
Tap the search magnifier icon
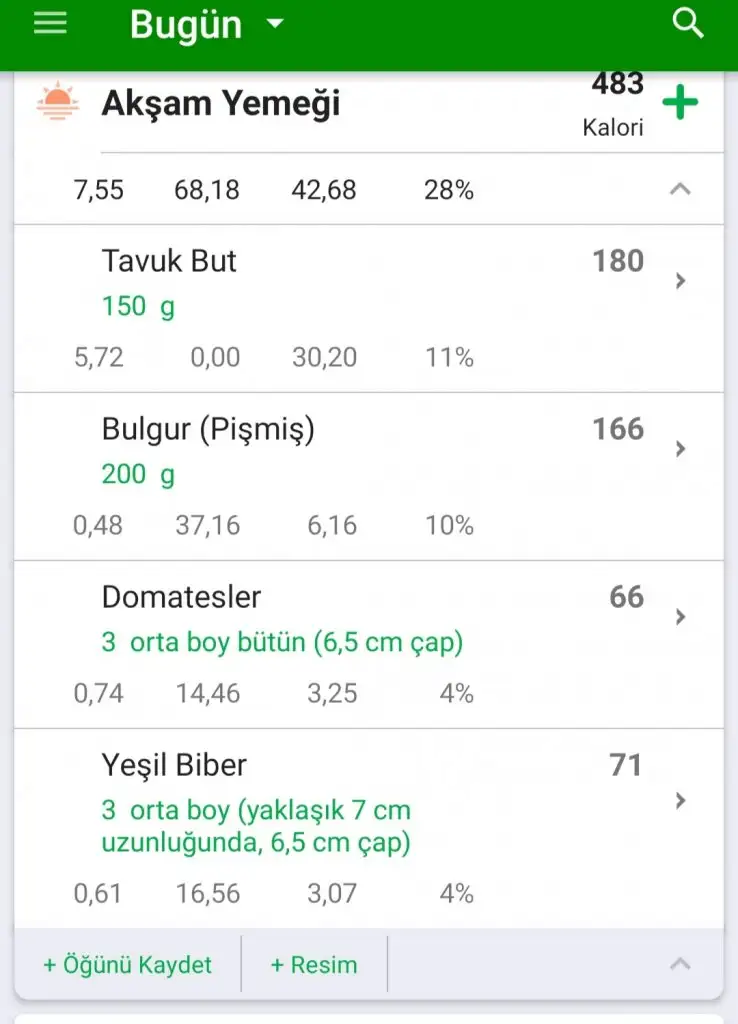click(688, 24)
